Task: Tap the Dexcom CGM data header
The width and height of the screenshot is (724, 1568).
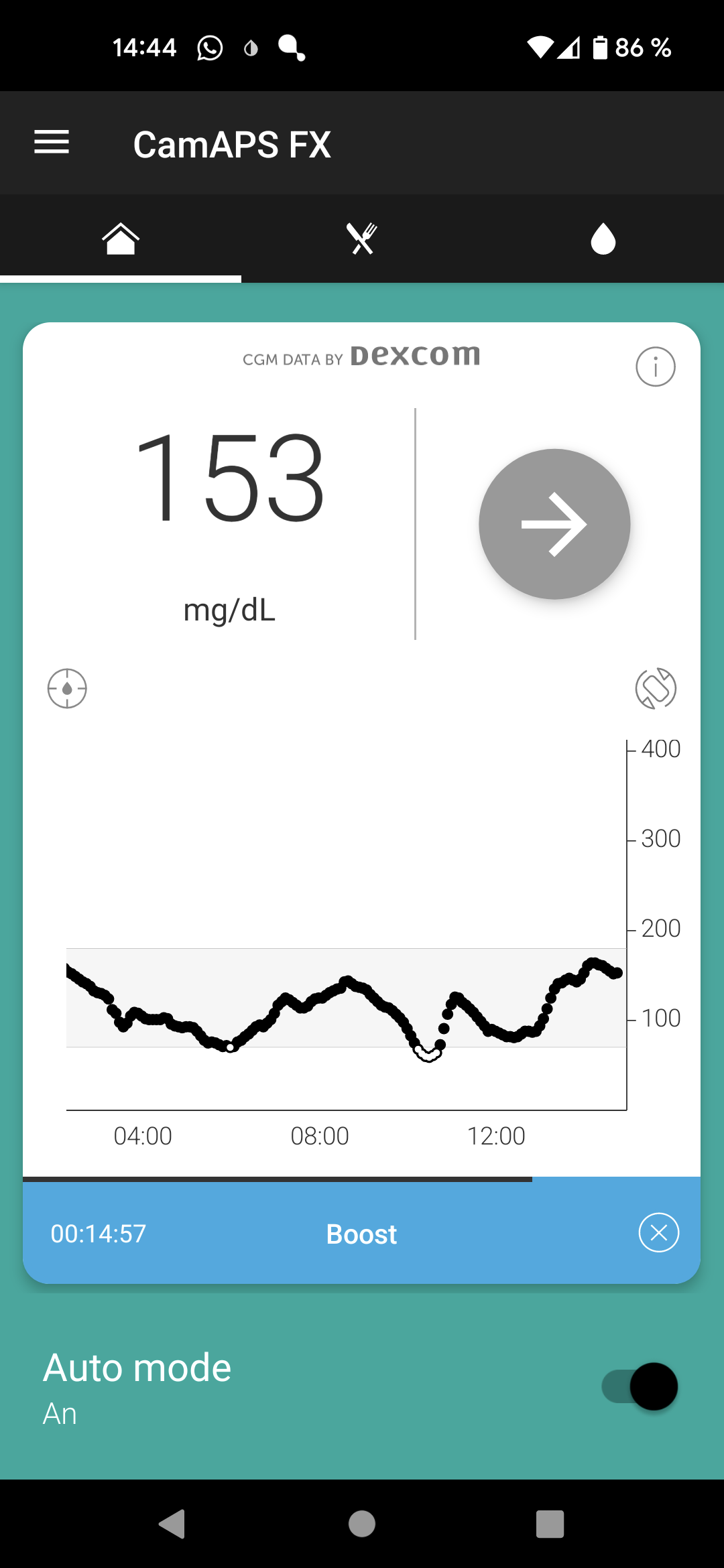Action: [362, 356]
